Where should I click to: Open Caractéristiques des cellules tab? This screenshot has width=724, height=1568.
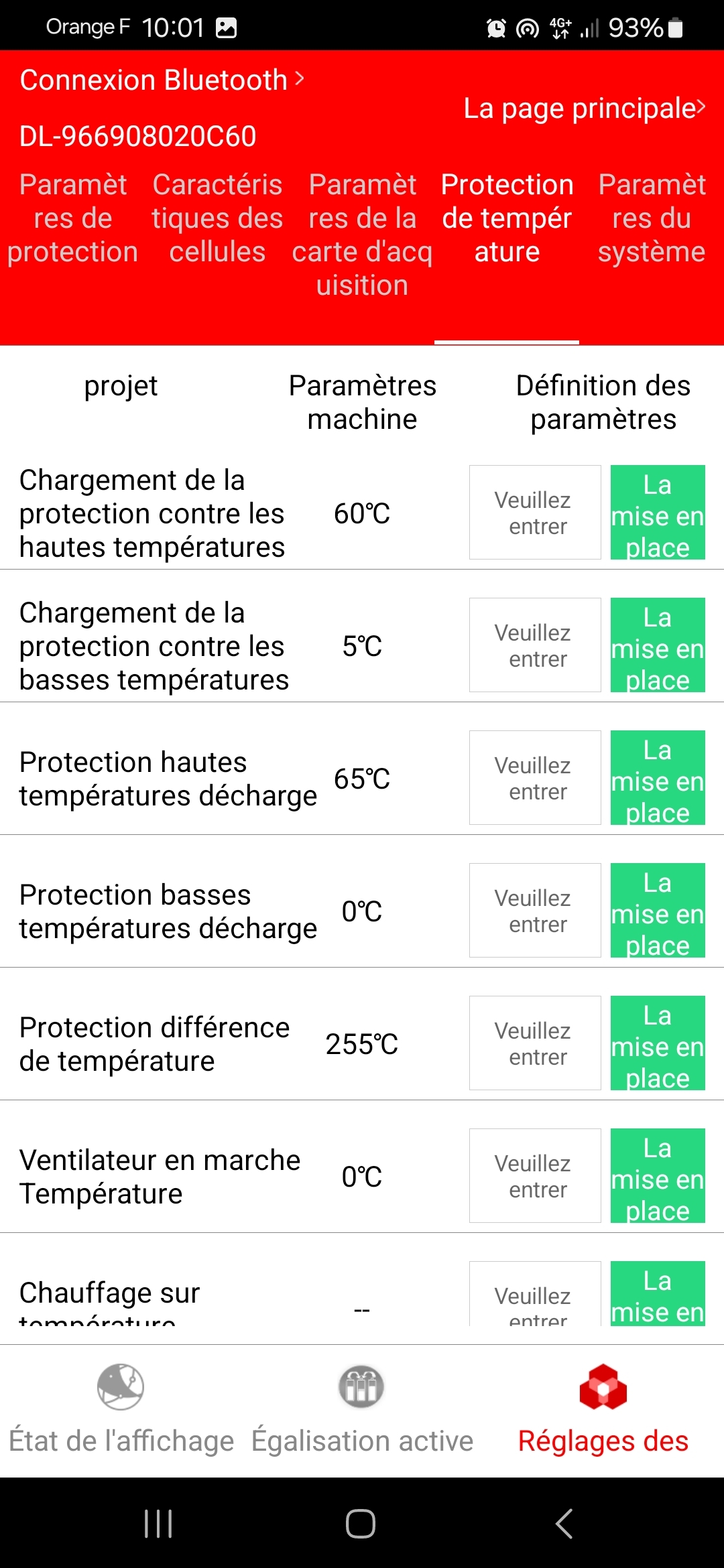[217, 218]
